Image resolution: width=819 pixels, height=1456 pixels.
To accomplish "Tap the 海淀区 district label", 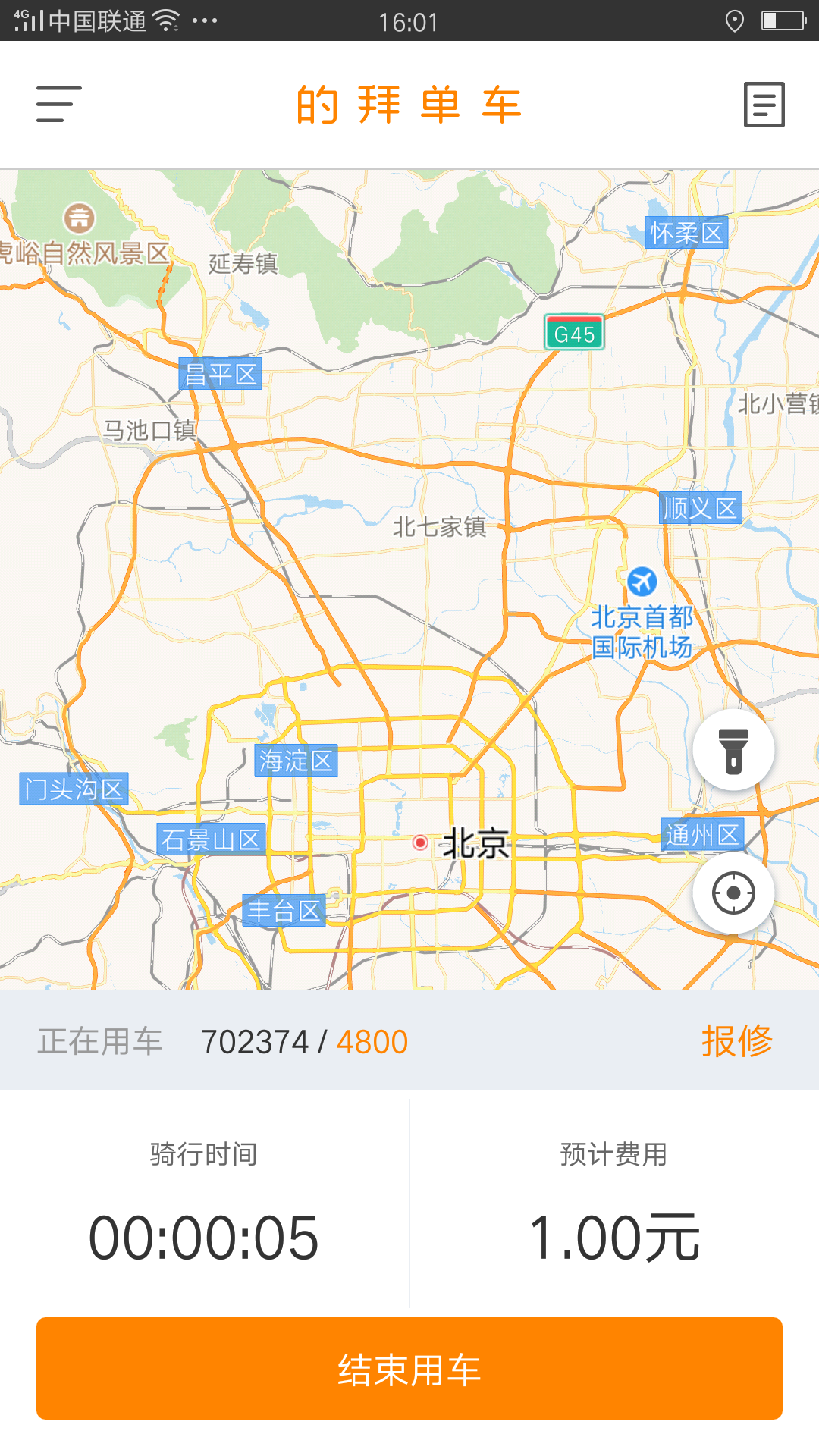I will pos(296,761).
